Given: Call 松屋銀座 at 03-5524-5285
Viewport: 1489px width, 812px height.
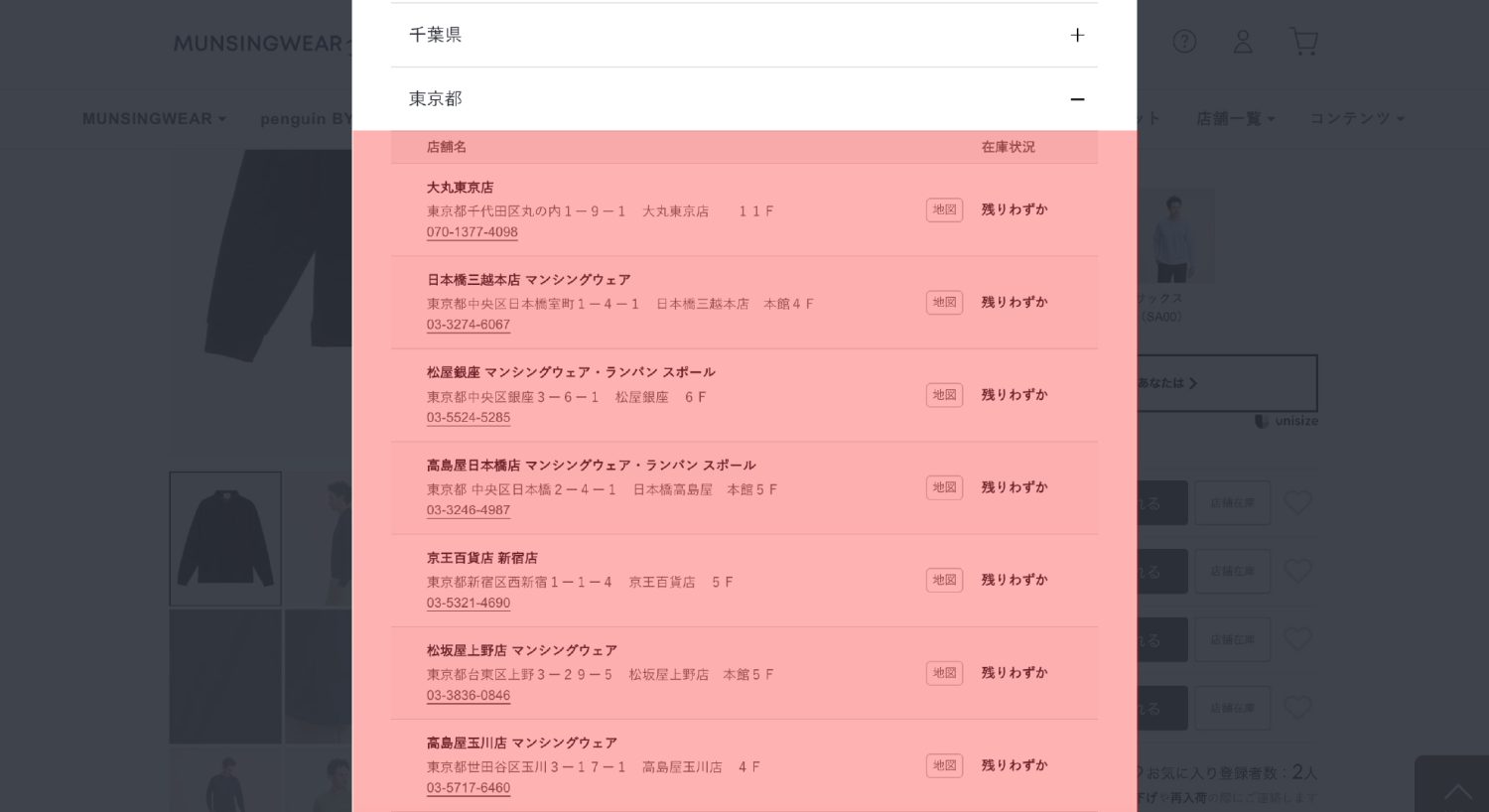Looking at the screenshot, I should coord(469,418).
